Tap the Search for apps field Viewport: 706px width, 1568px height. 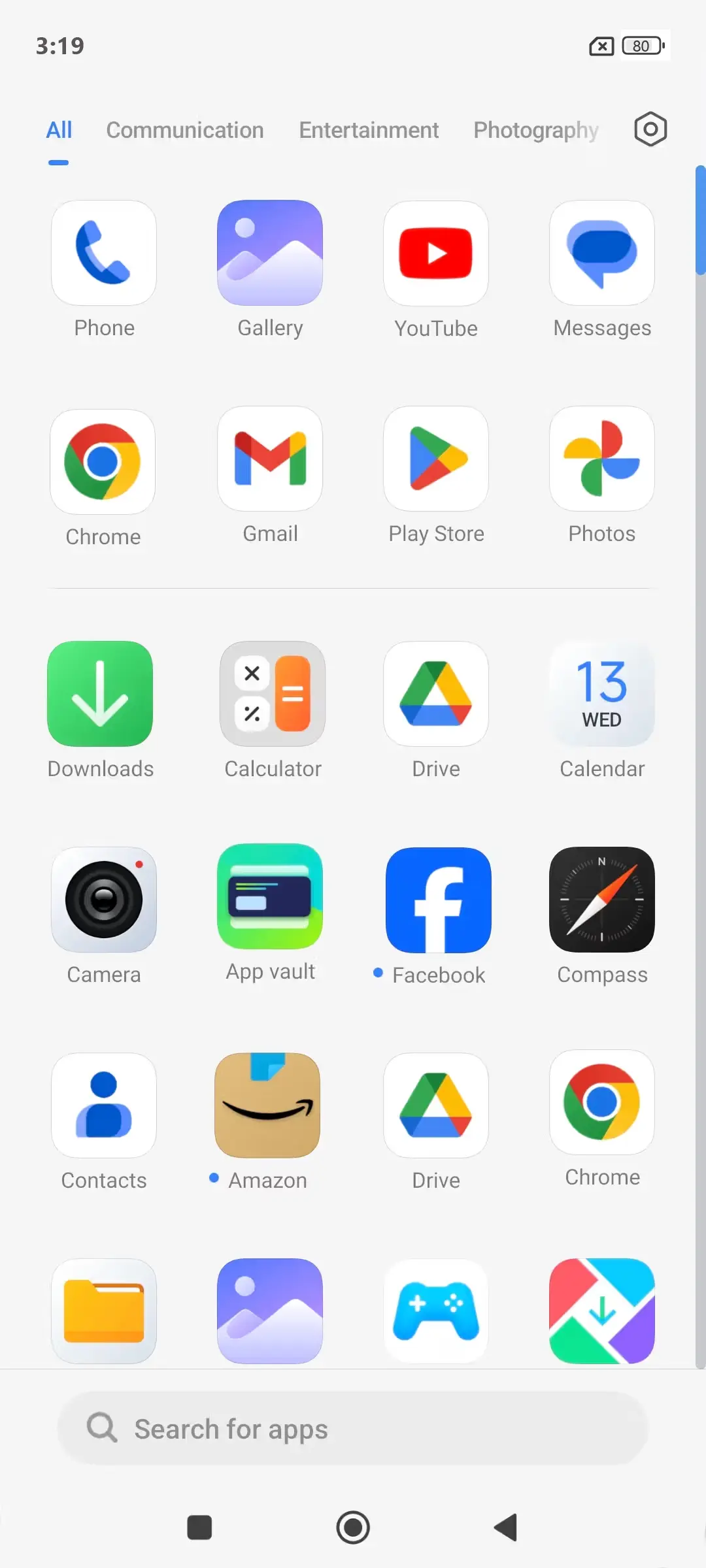point(353,1428)
